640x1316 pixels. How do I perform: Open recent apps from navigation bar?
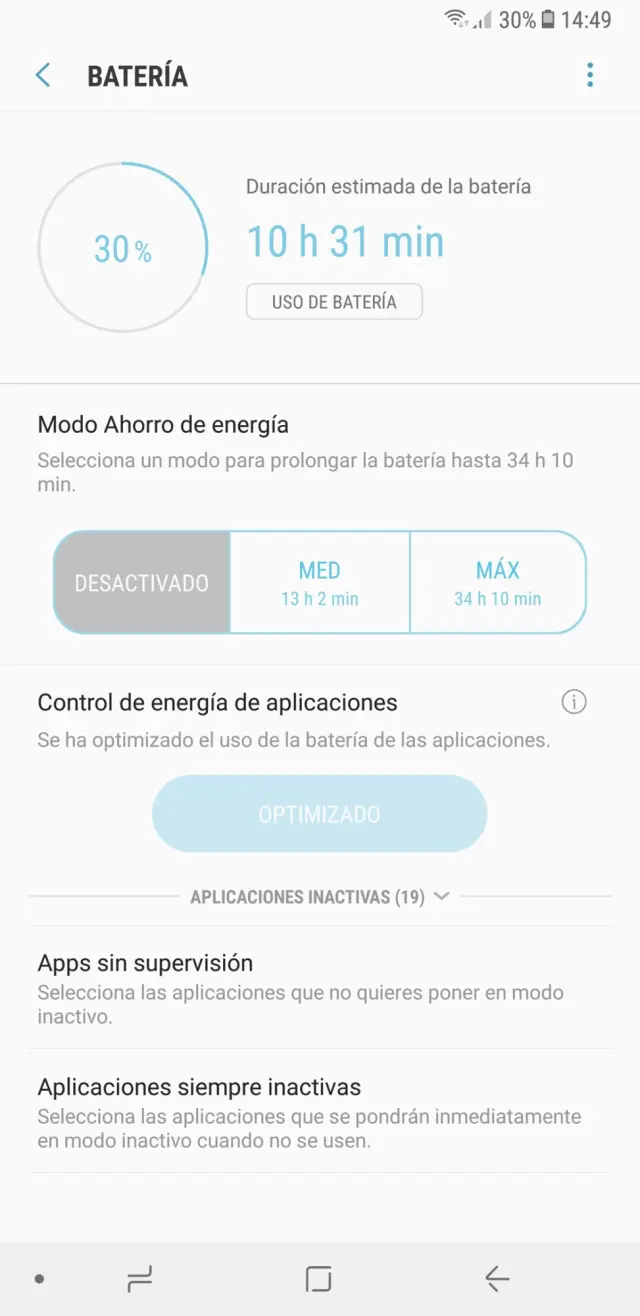[139, 1278]
